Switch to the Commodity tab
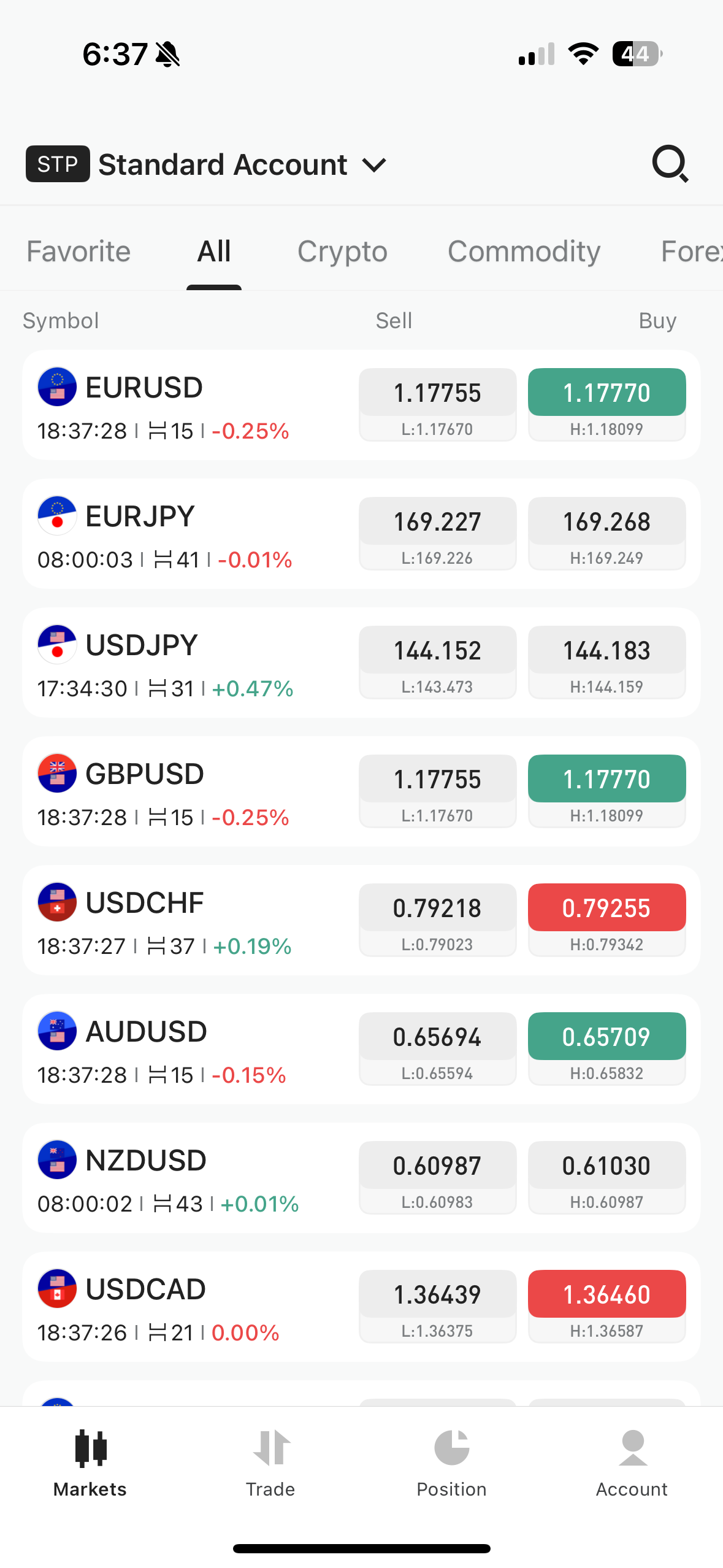The height and width of the screenshot is (1568, 723). (x=524, y=252)
